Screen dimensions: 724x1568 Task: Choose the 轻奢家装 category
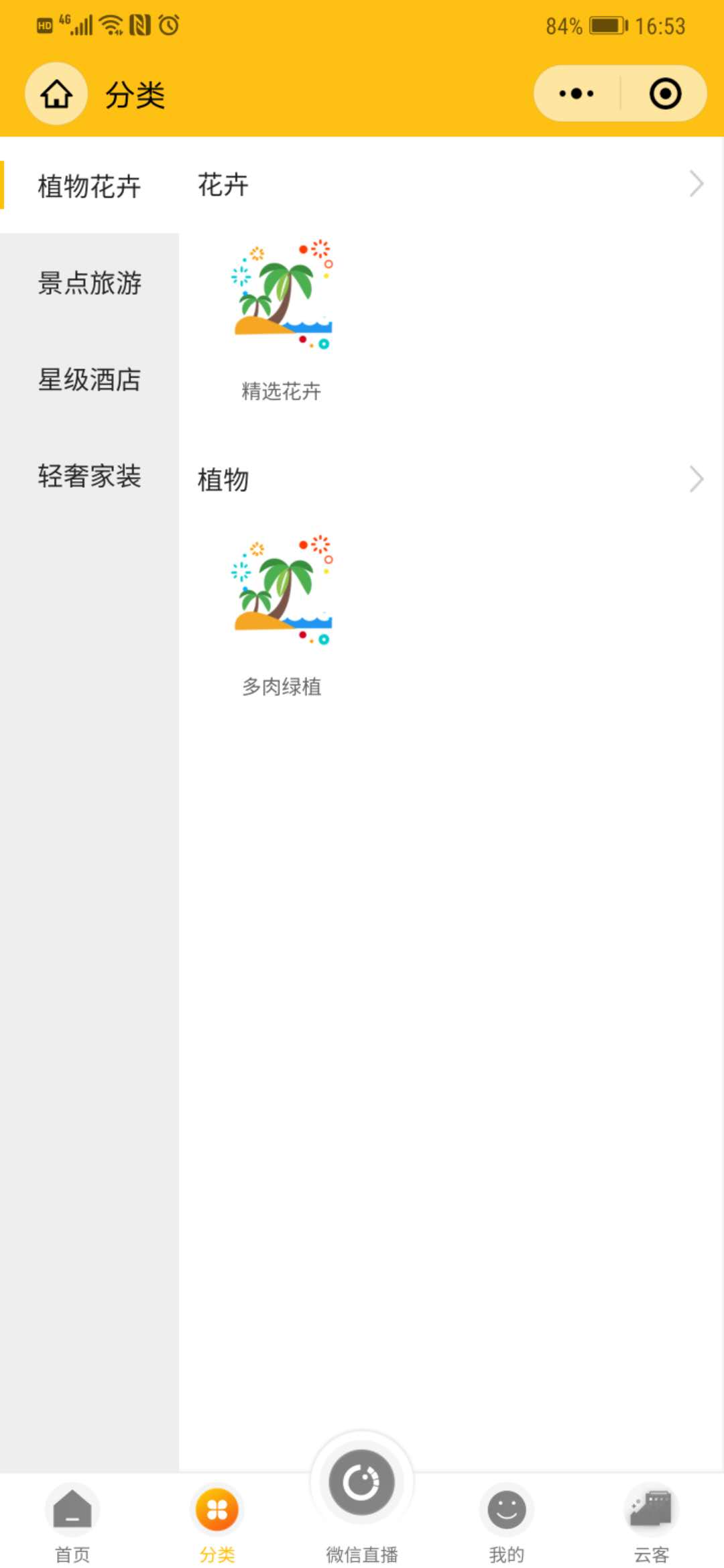click(x=89, y=476)
